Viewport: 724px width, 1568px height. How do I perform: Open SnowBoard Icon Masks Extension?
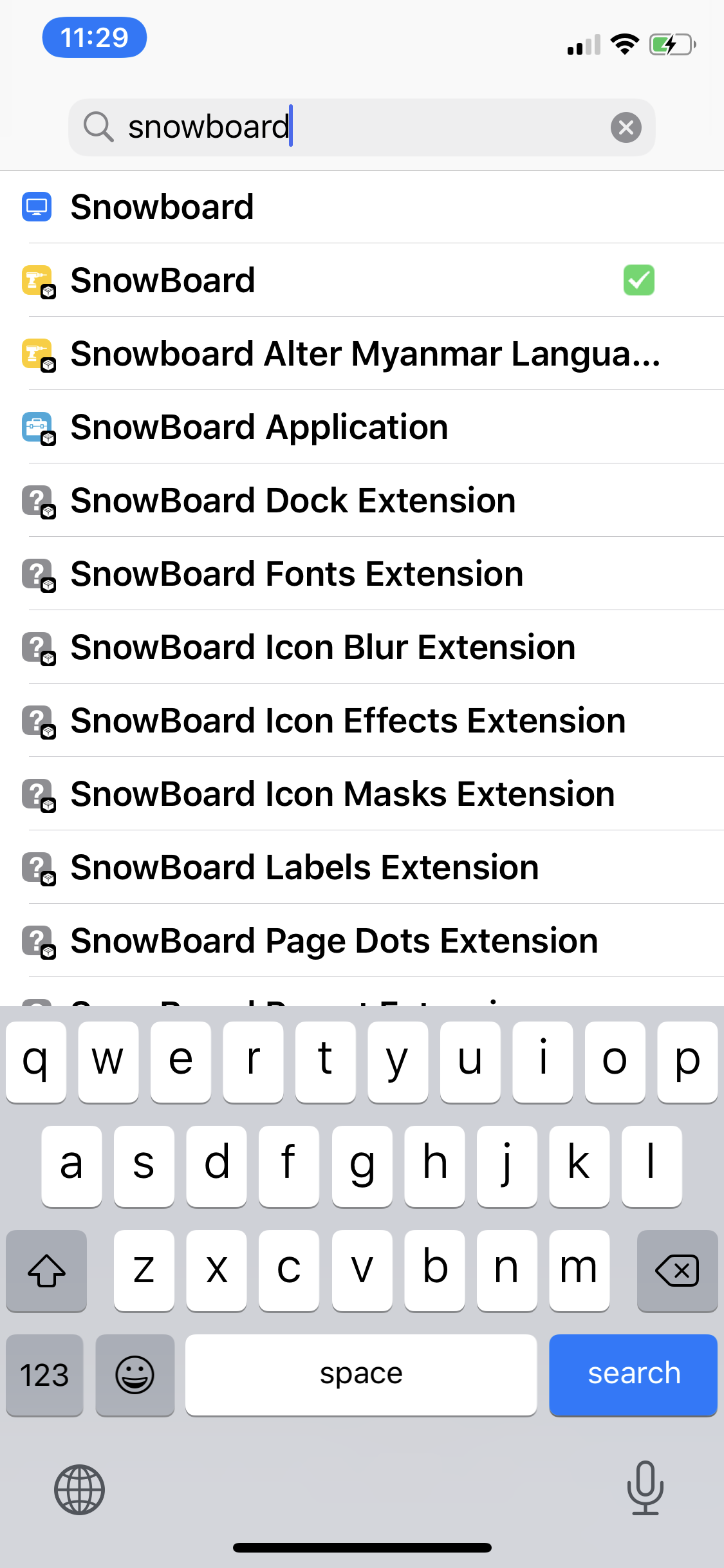coord(362,794)
